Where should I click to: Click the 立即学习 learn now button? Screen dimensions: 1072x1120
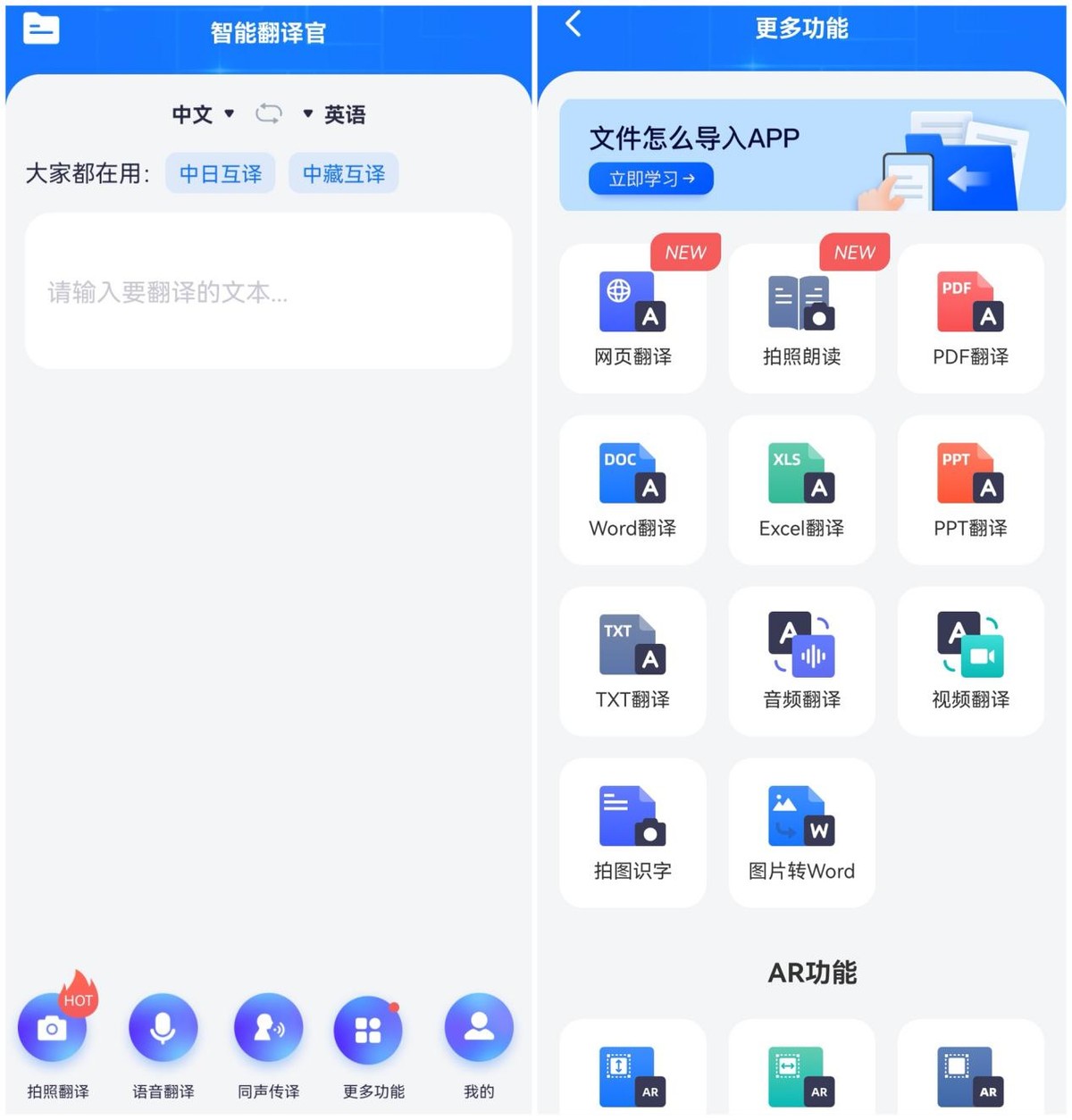point(649,179)
